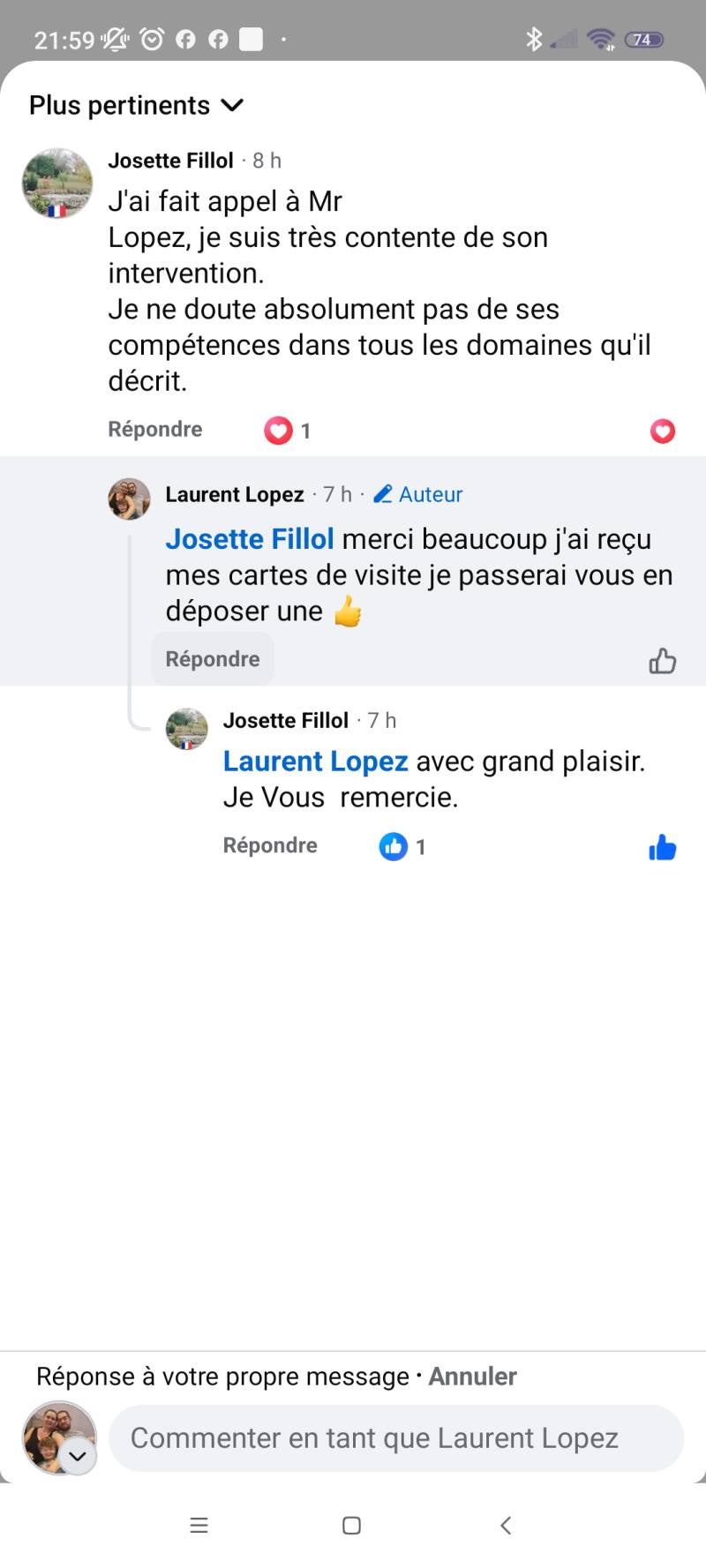Screen dimensions: 706x1568
Task: Cancel the reply with Annuler
Action: 472,1377
